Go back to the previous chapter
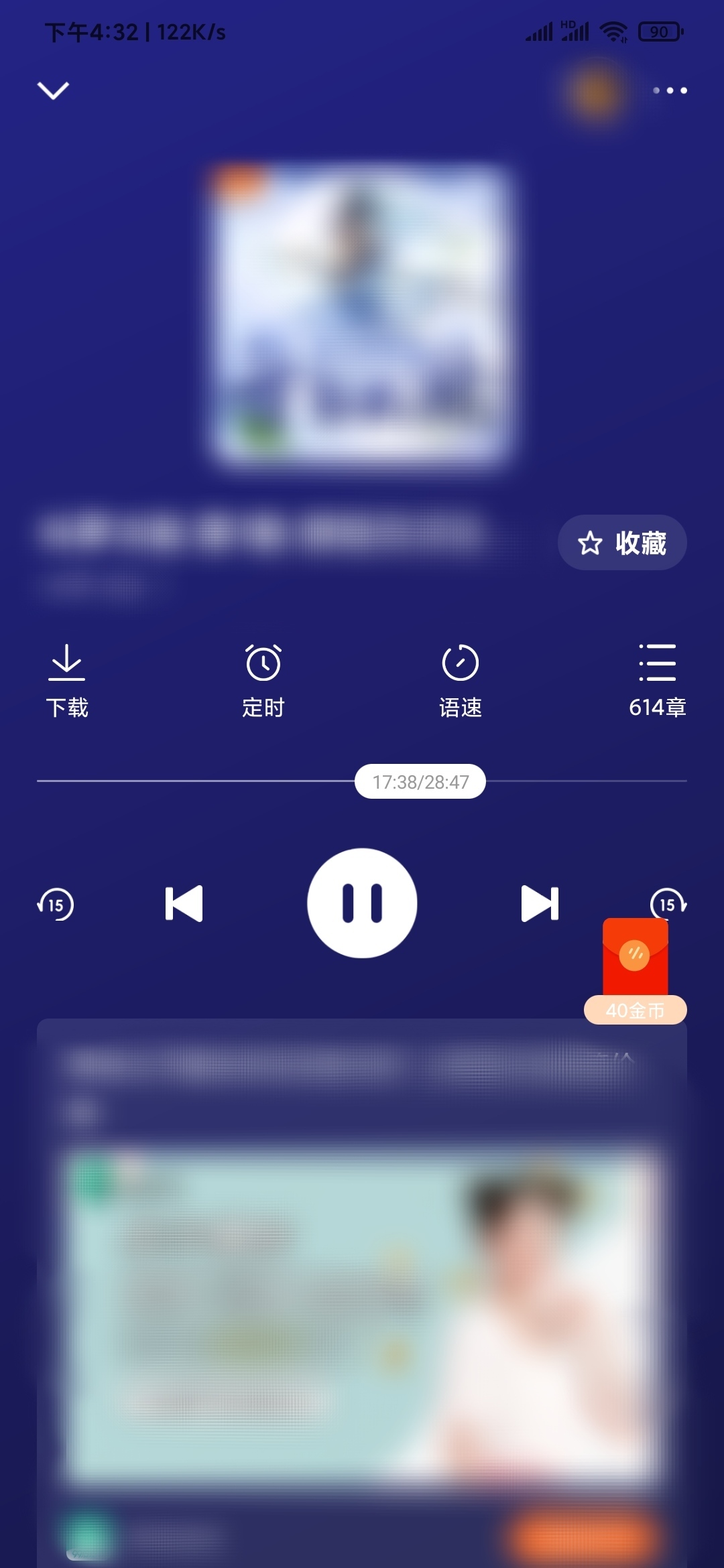Screen dimensions: 724x1568 (x=184, y=904)
